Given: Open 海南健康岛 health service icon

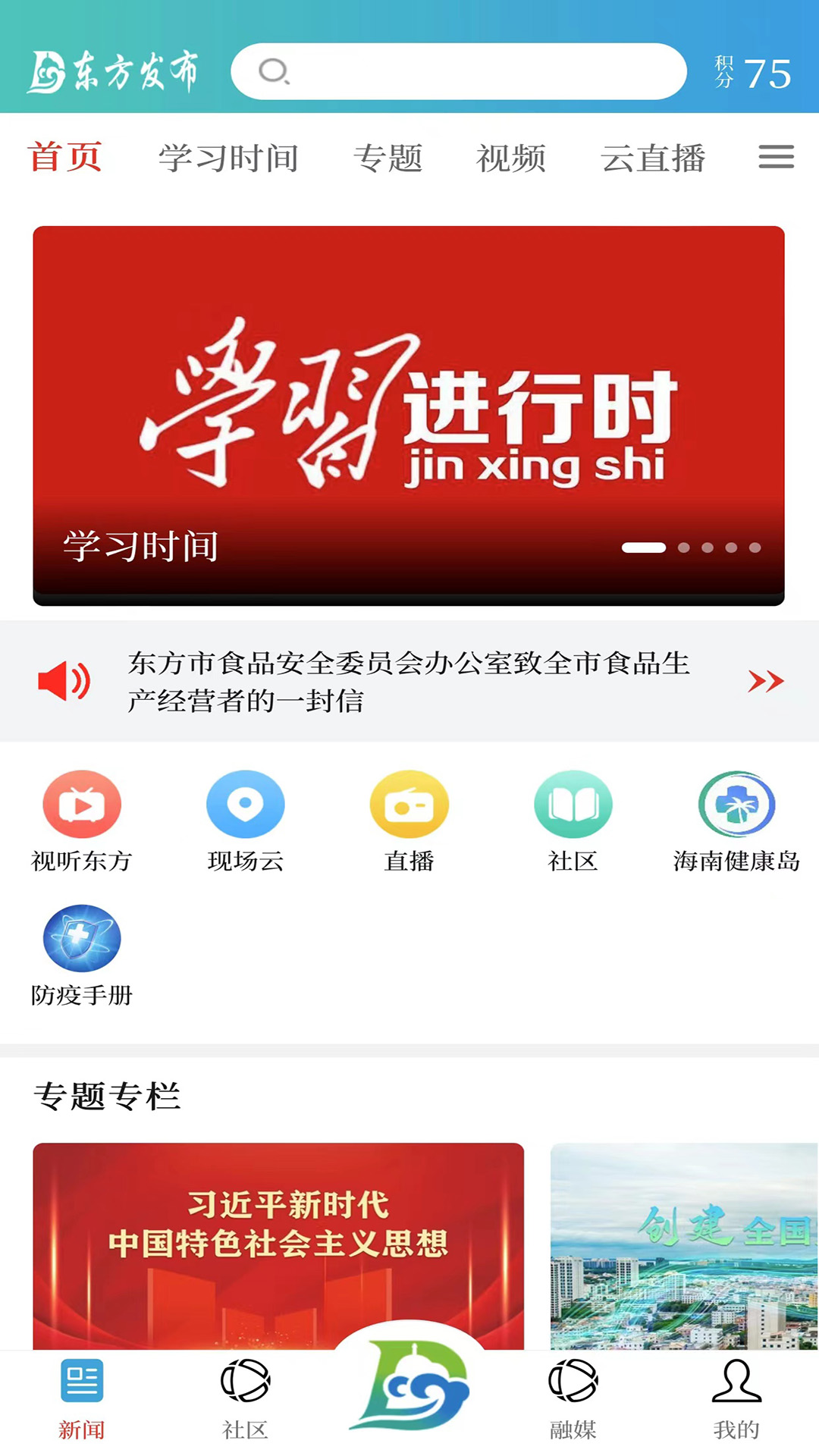Looking at the screenshot, I should point(736,804).
